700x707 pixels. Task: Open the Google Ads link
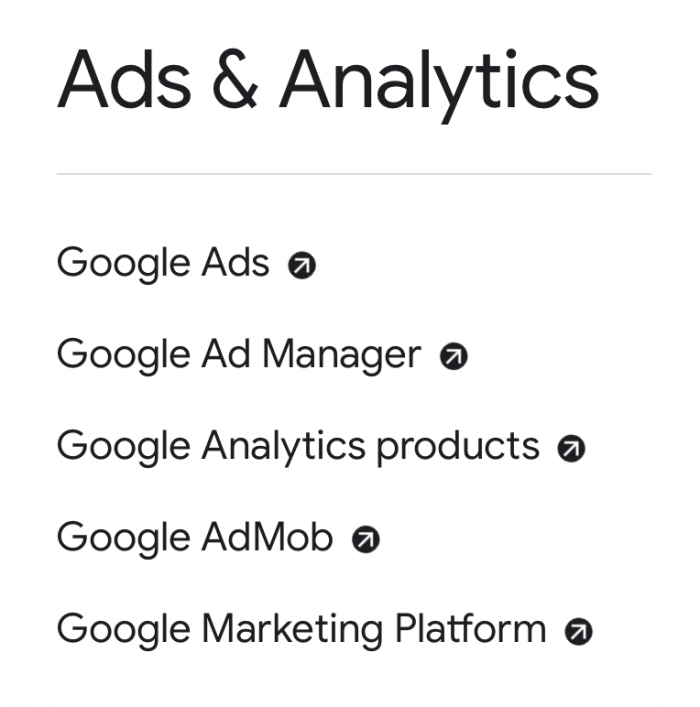tap(163, 263)
